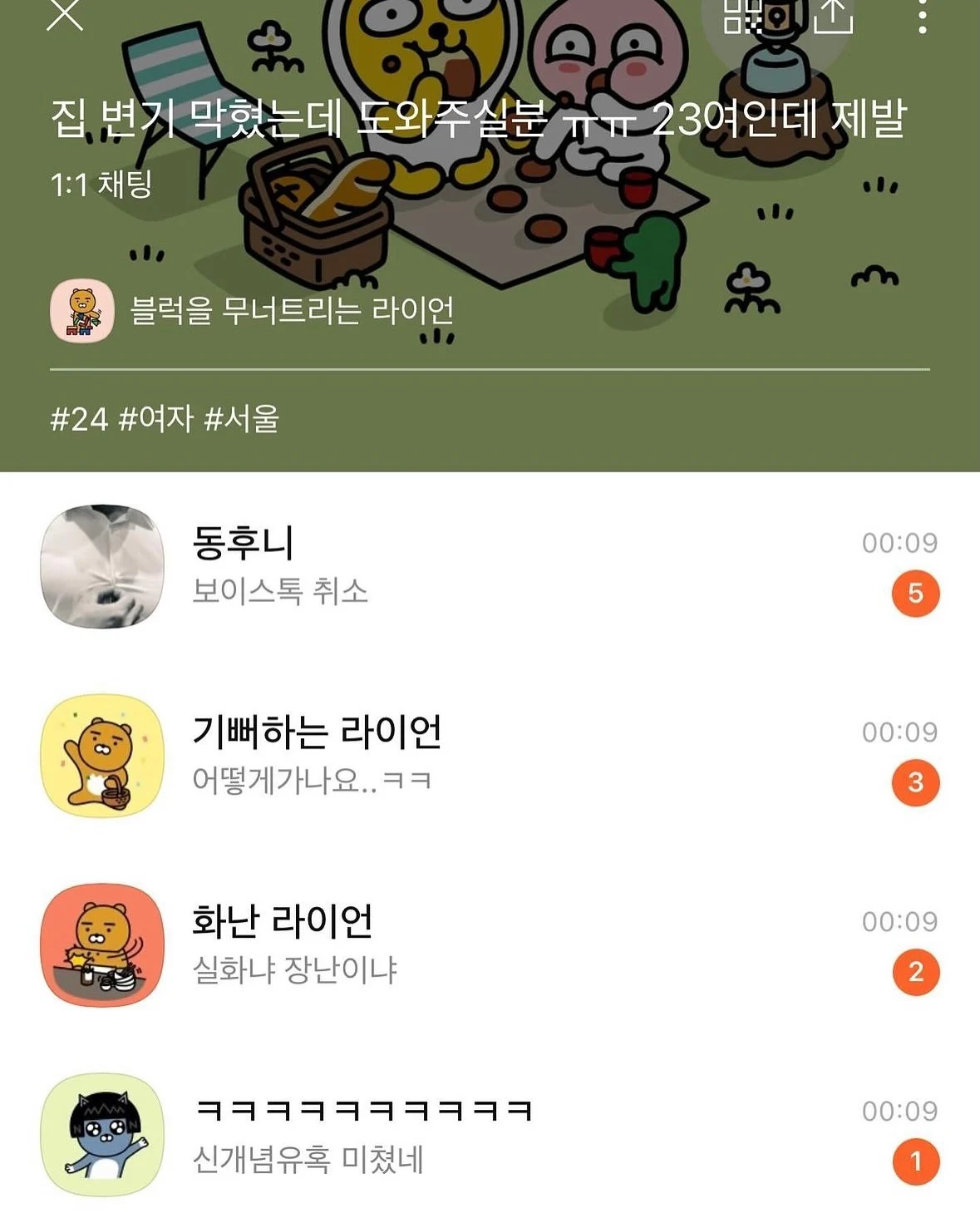This screenshot has width=980, height=1213.
Task: Open the ㅋㅋㅋㅋㅋㅋㅋㅋㅋㅋ chat thread
Action: [x=490, y=1135]
